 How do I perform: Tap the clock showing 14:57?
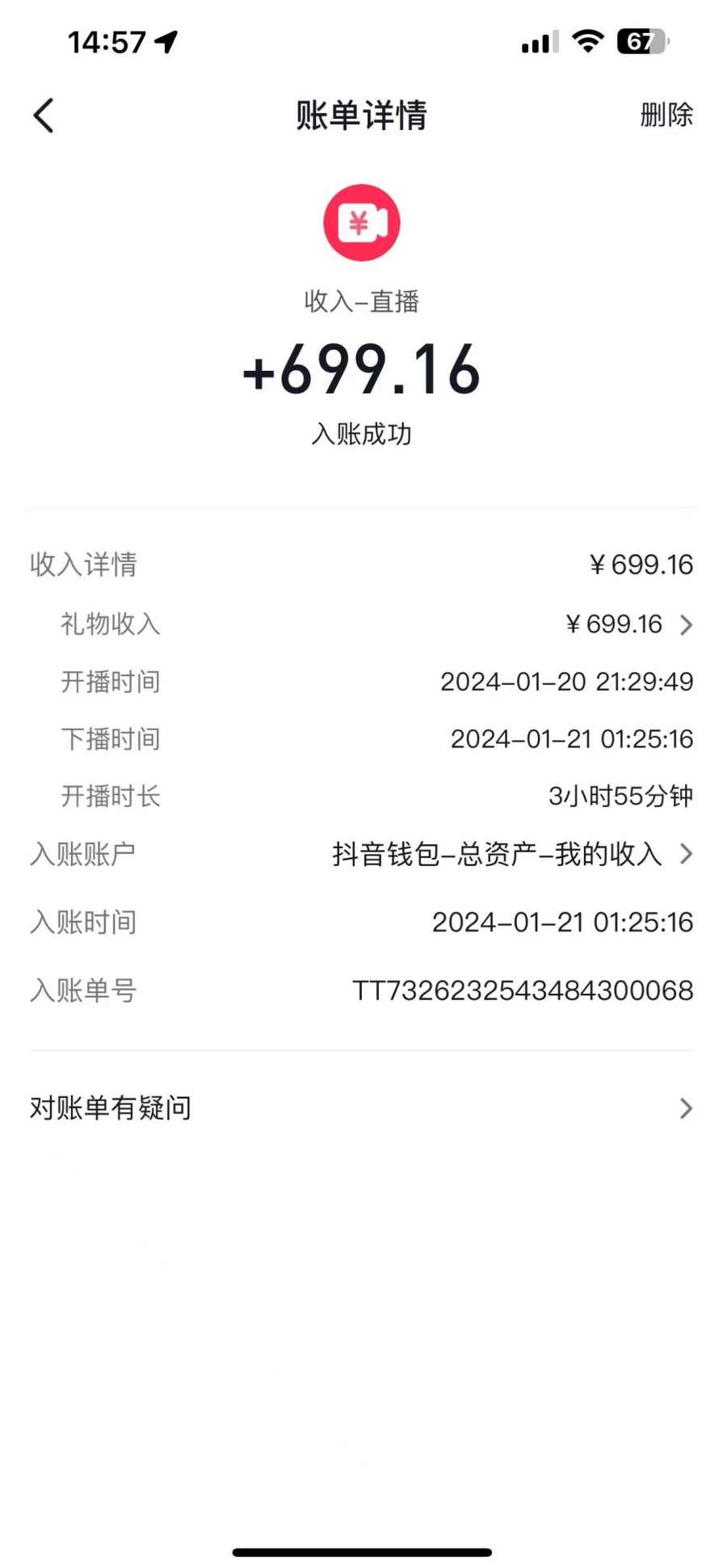point(105,41)
